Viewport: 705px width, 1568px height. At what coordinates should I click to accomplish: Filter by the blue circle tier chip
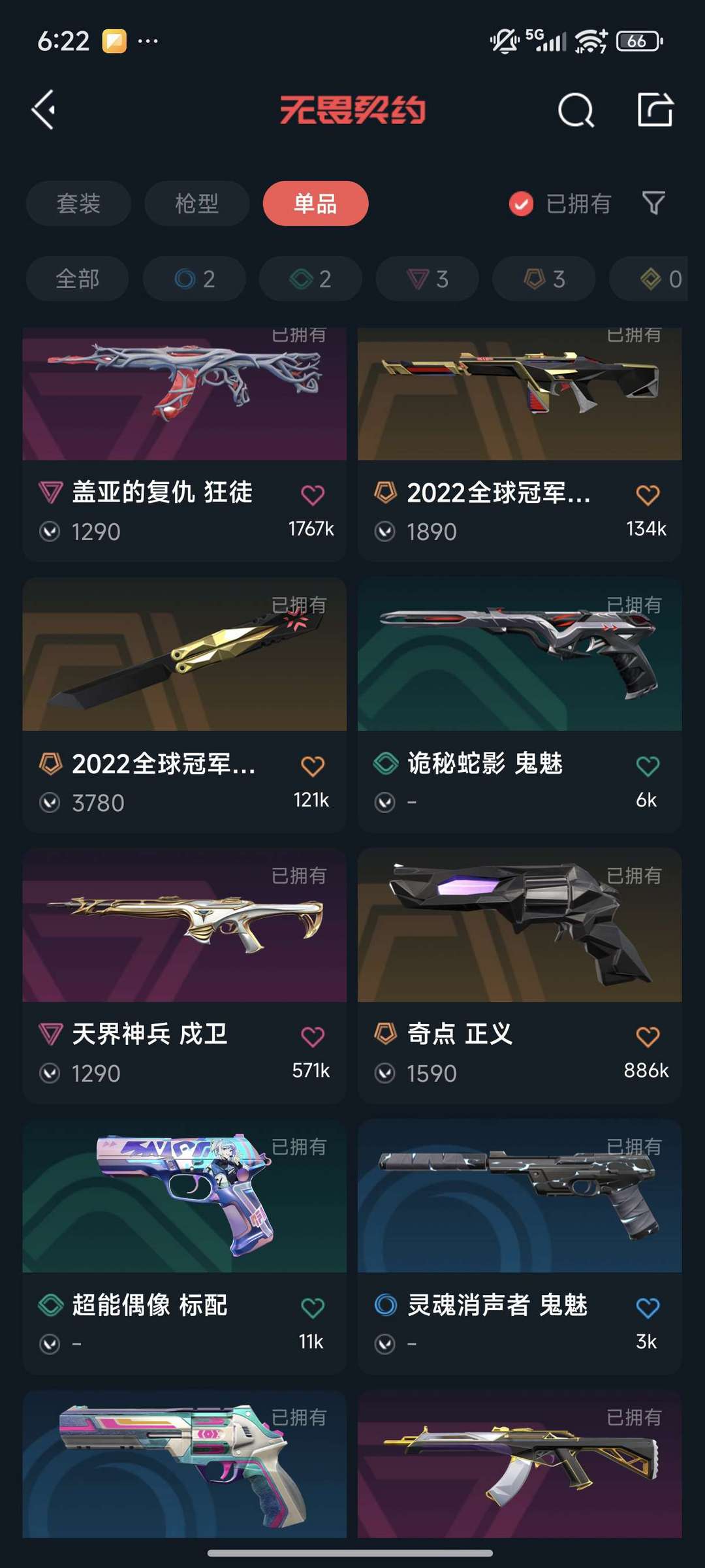(x=195, y=279)
